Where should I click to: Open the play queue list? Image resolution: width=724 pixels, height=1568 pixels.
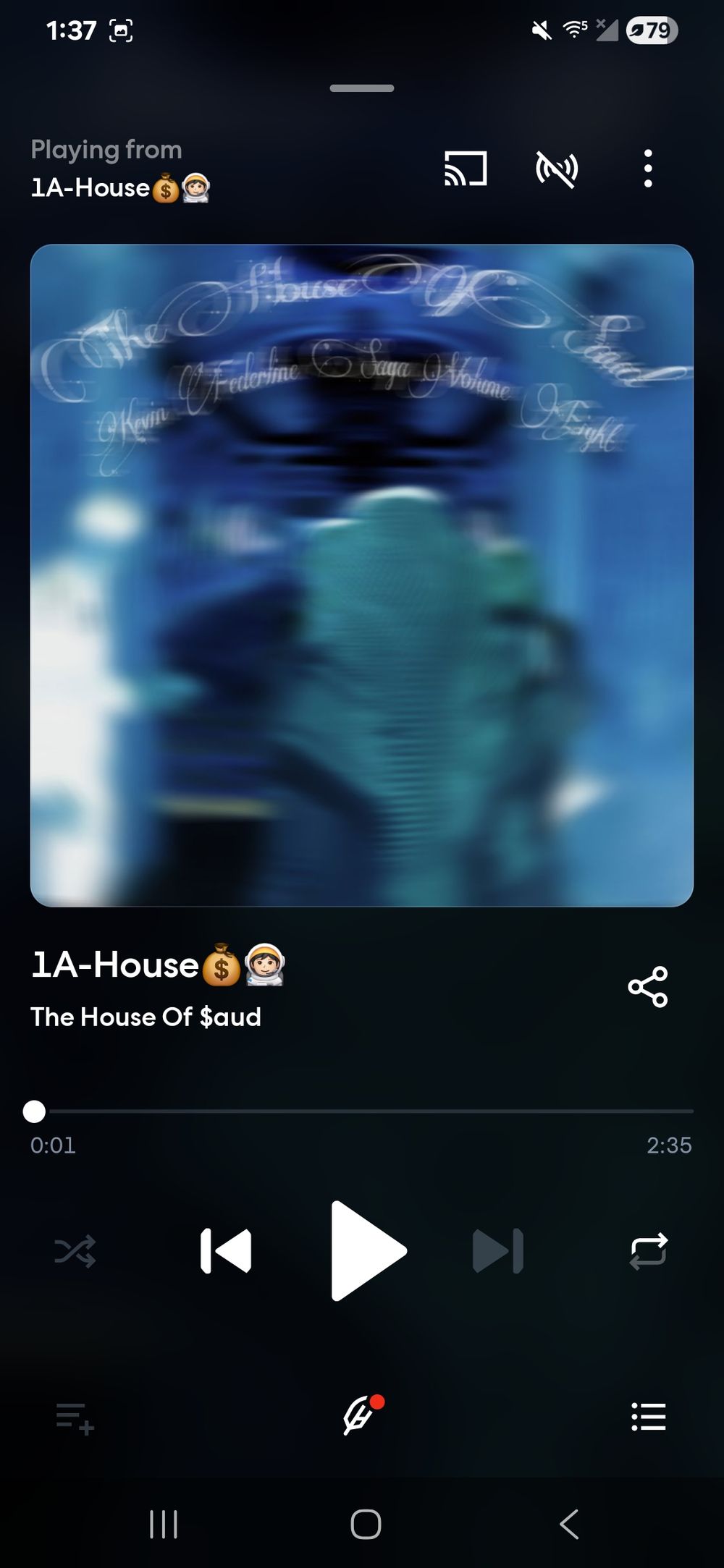[x=648, y=1416]
